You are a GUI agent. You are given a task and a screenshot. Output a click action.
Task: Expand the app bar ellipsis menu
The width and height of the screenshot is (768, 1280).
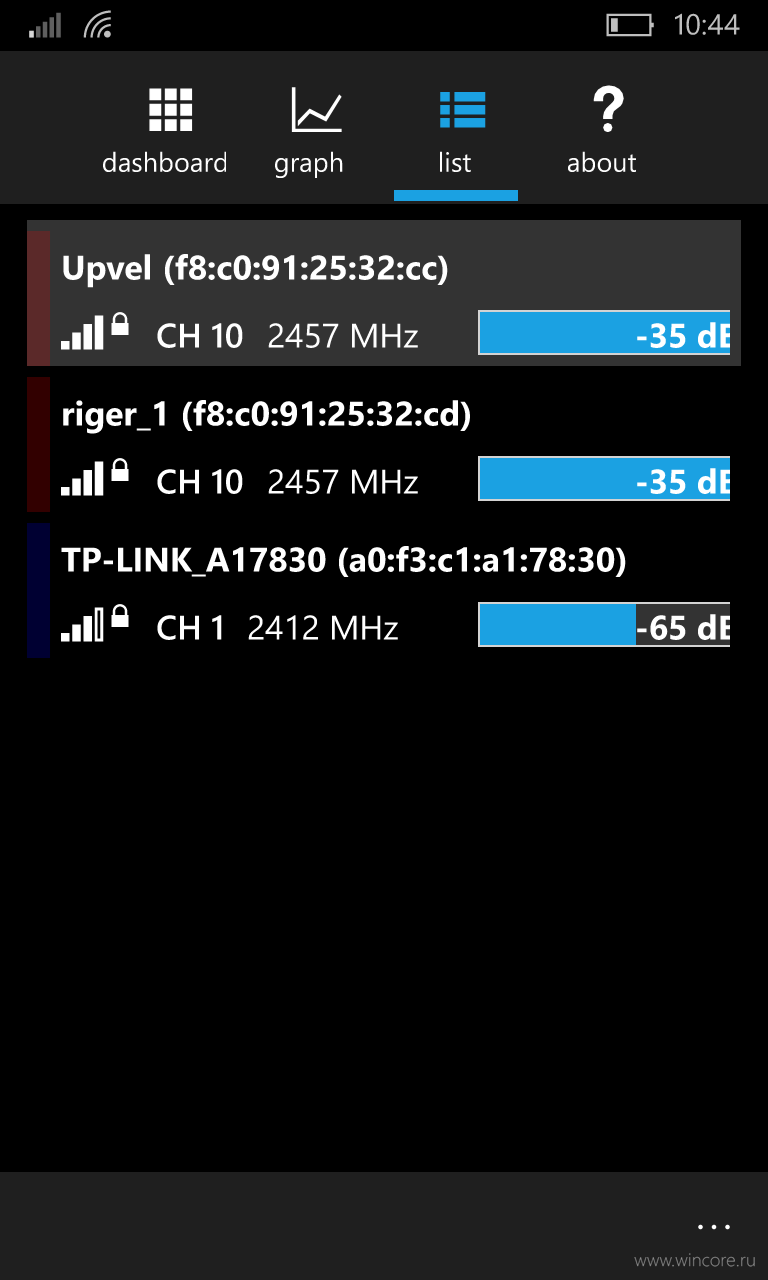[x=715, y=1226]
